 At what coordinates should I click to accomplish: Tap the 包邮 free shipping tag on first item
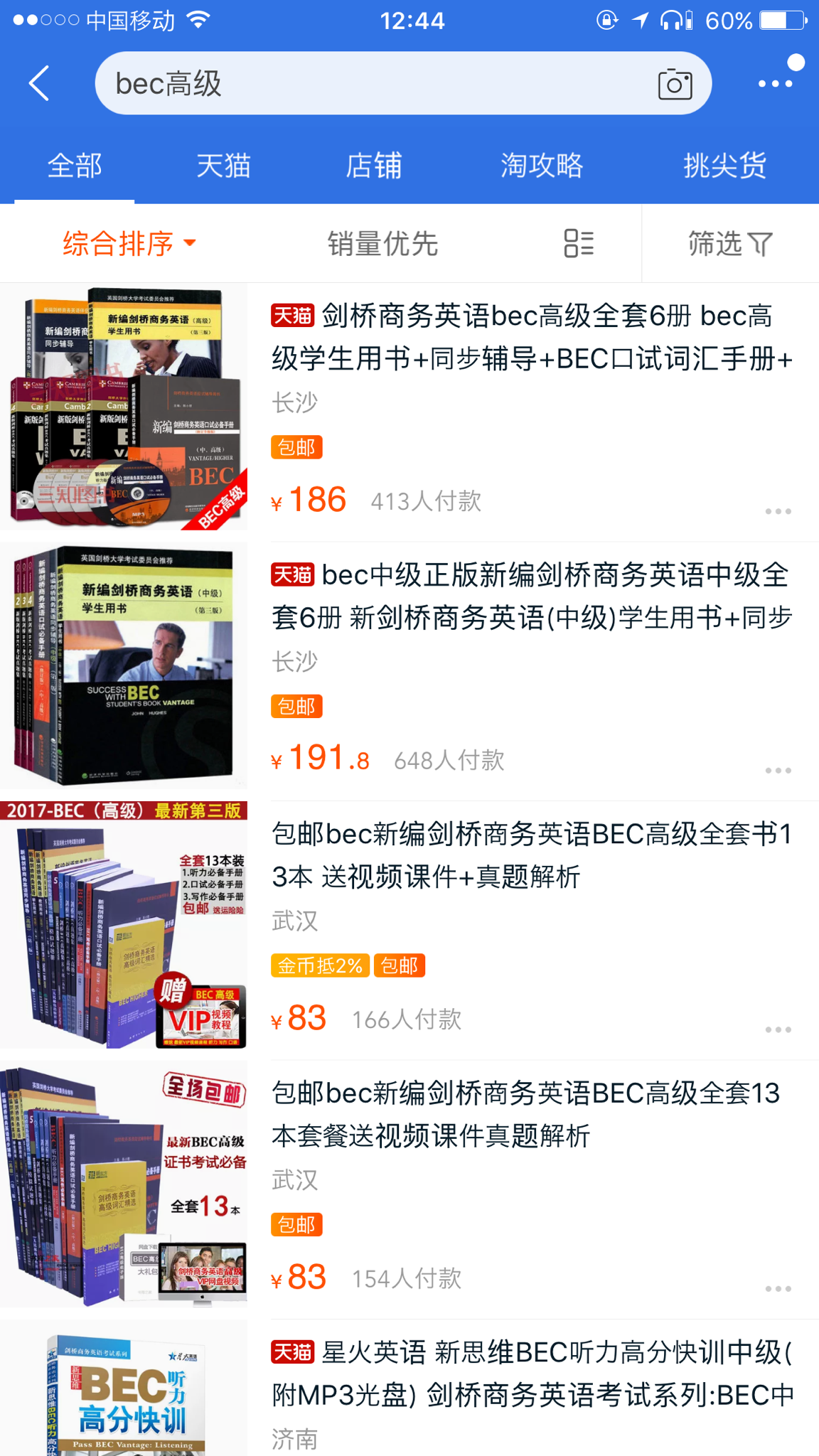pos(296,448)
